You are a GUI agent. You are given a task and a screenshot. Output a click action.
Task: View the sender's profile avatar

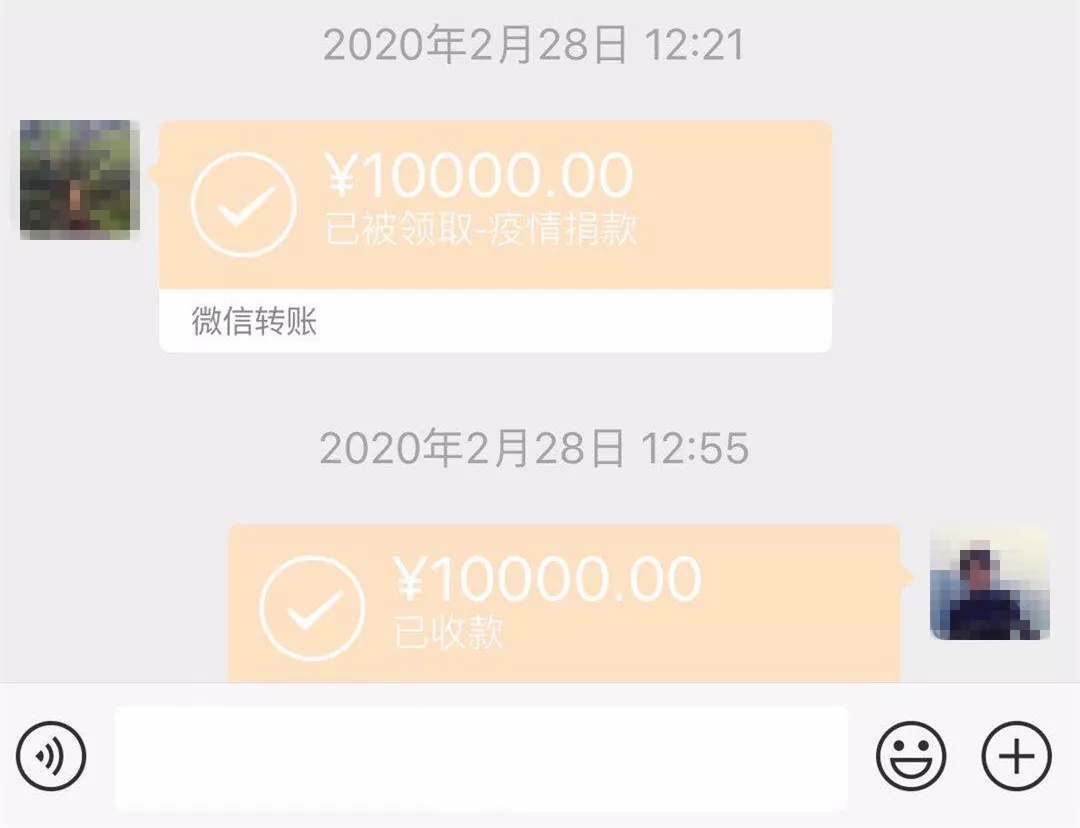[x=80, y=179]
